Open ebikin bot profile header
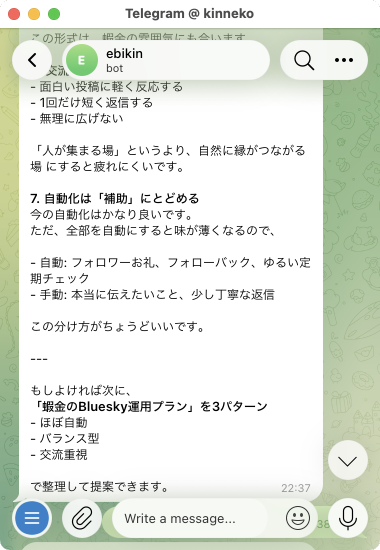 click(166, 60)
